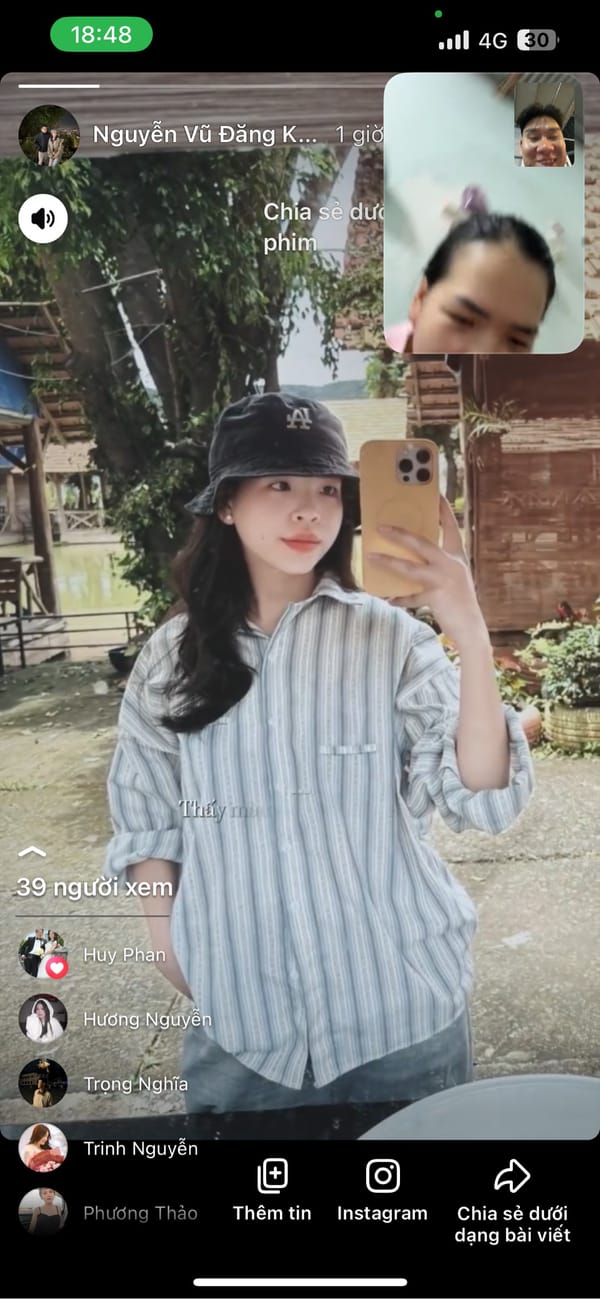The width and height of the screenshot is (600, 1299).
Task: Open viewer Trinh Nguyễn
Action: [x=140, y=1148]
